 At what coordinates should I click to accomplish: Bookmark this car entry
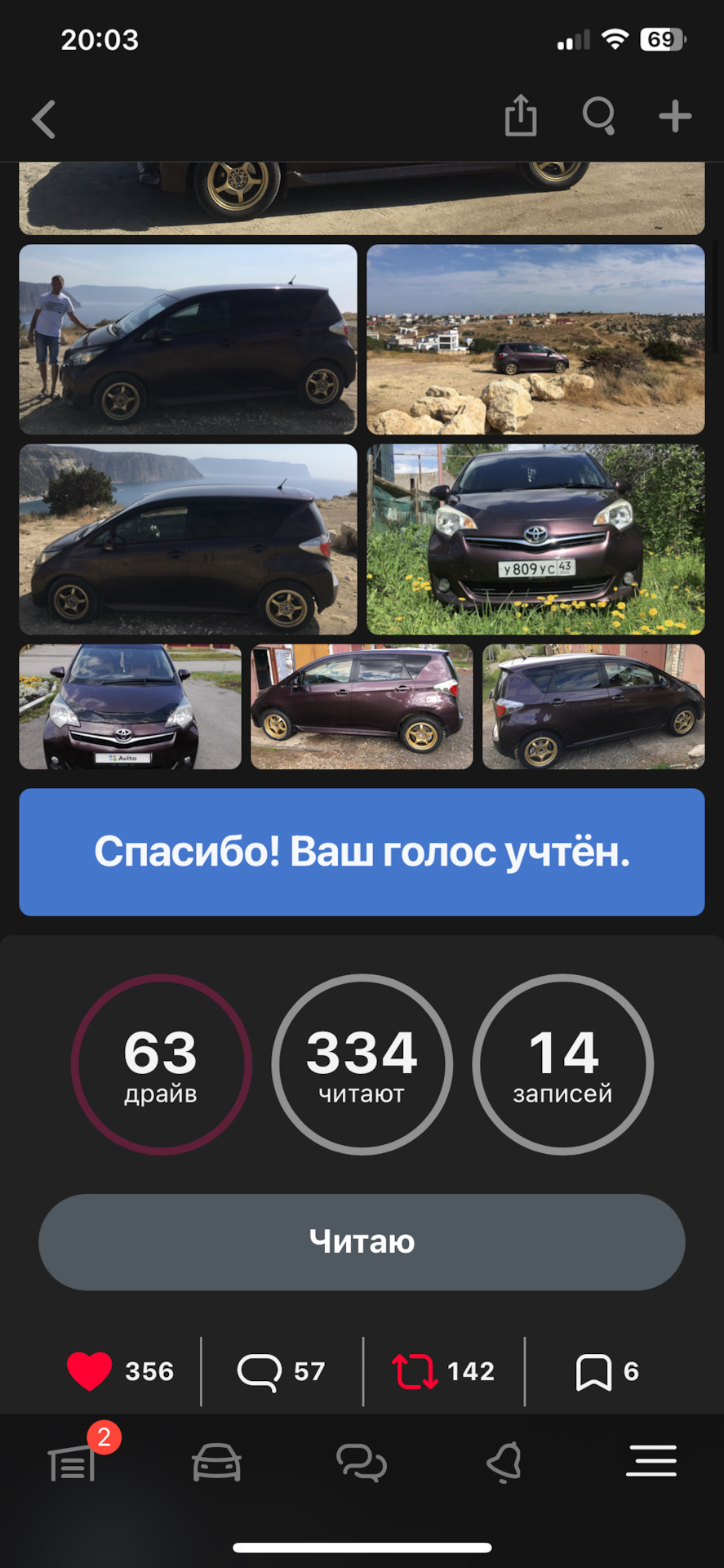607,1371
